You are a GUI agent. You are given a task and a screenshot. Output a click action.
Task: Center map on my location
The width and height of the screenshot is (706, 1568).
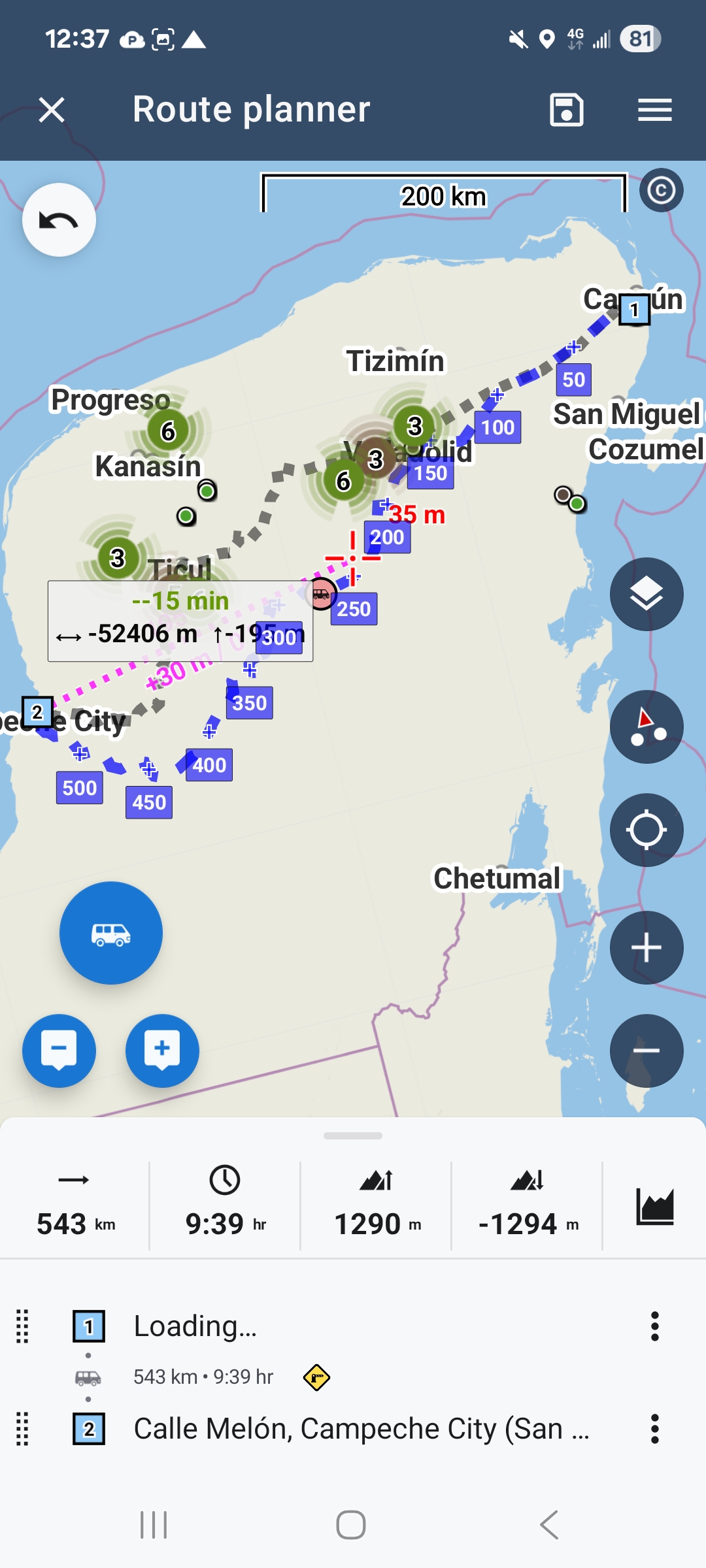coord(646,830)
